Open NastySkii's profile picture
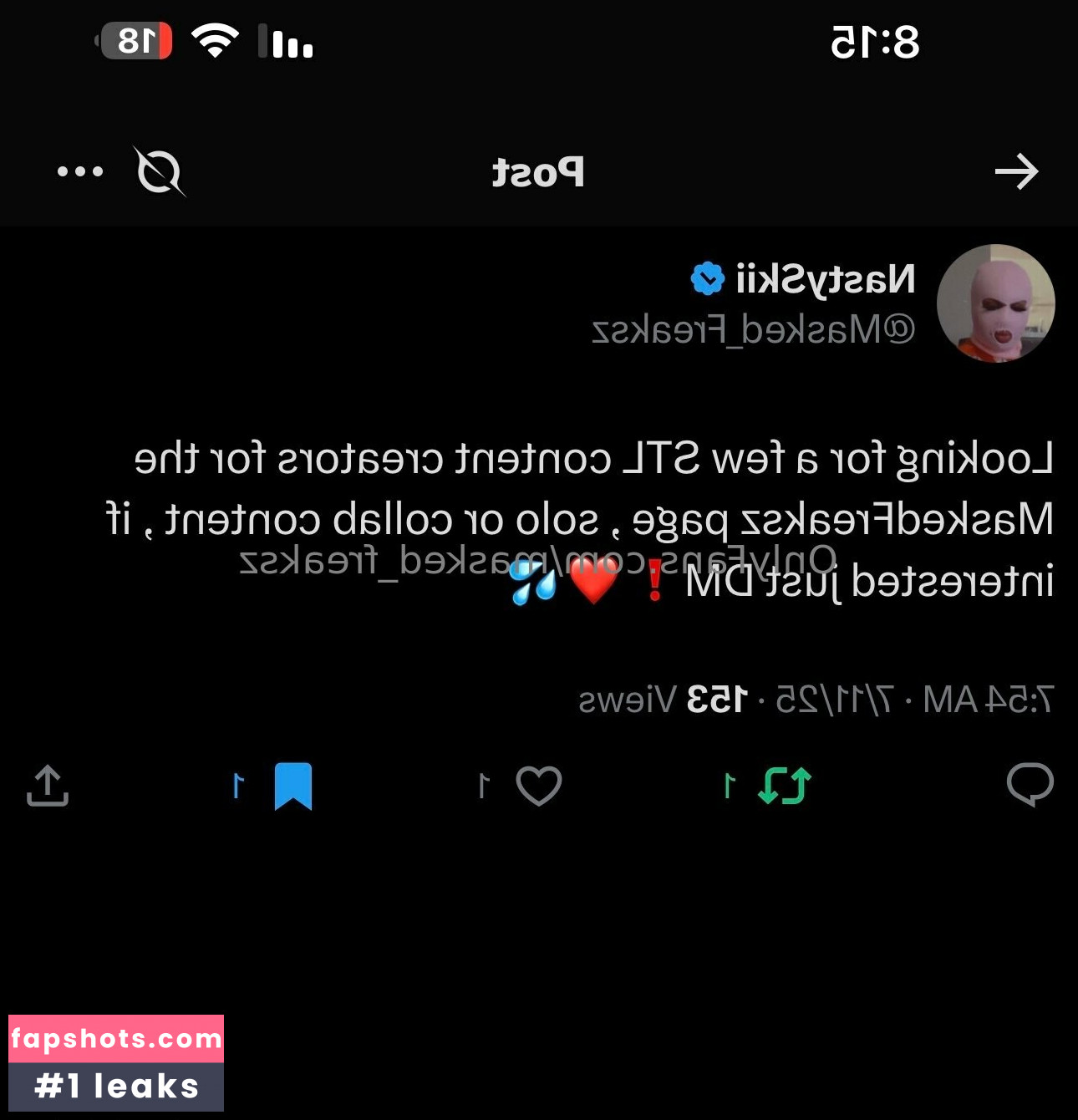This screenshot has width=1078, height=1120. (995, 303)
